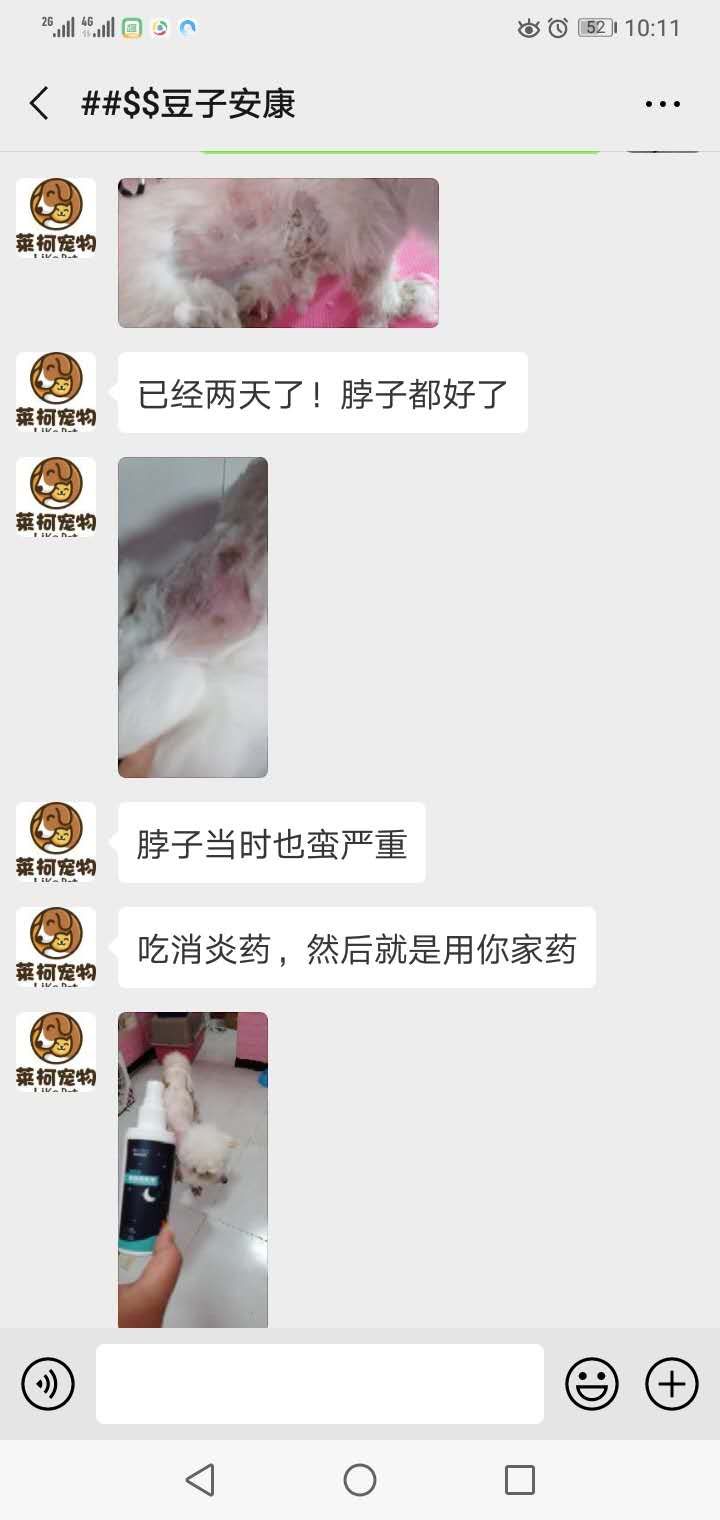Image resolution: width=720 pixels, height=1520 pixels.
Task: Tap the message text input field
Action: tap(320, 1384)
